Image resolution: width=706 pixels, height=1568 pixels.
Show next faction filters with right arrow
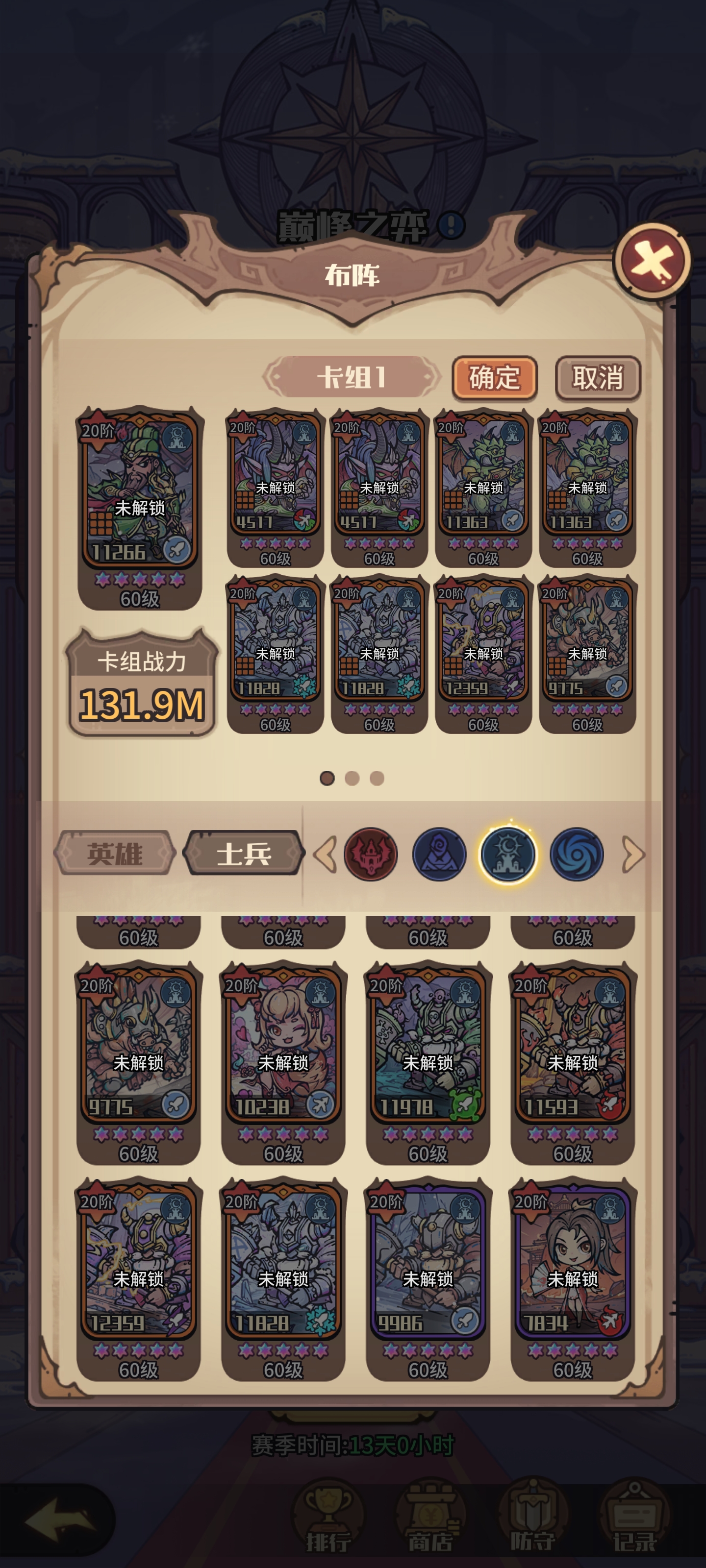pos(633,855)
